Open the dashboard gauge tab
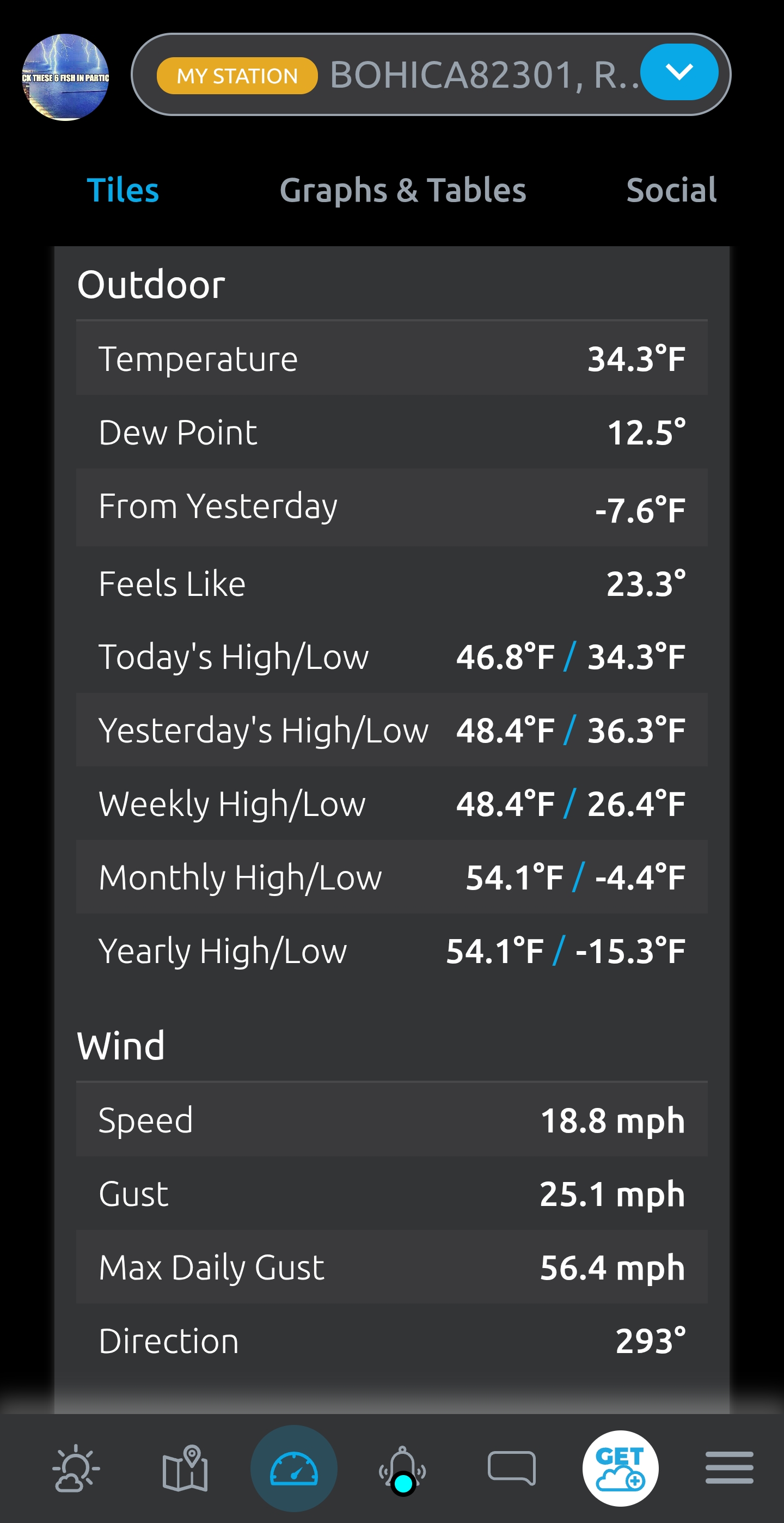The height and width of the screenshot is (1523, 784). point(293,1469)
